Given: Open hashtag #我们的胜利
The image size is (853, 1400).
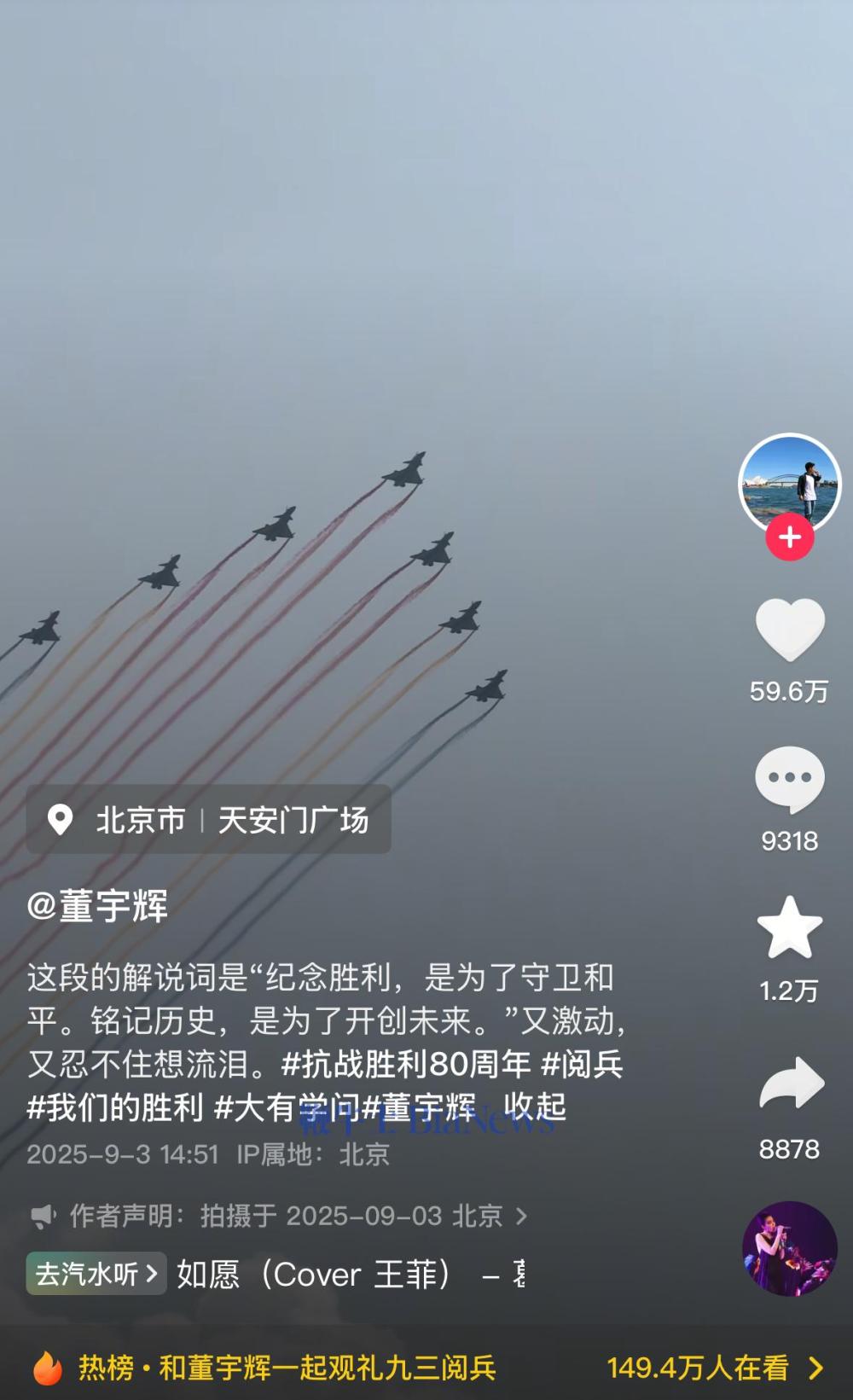Looking at the screenshot, I should point(115,1107).
